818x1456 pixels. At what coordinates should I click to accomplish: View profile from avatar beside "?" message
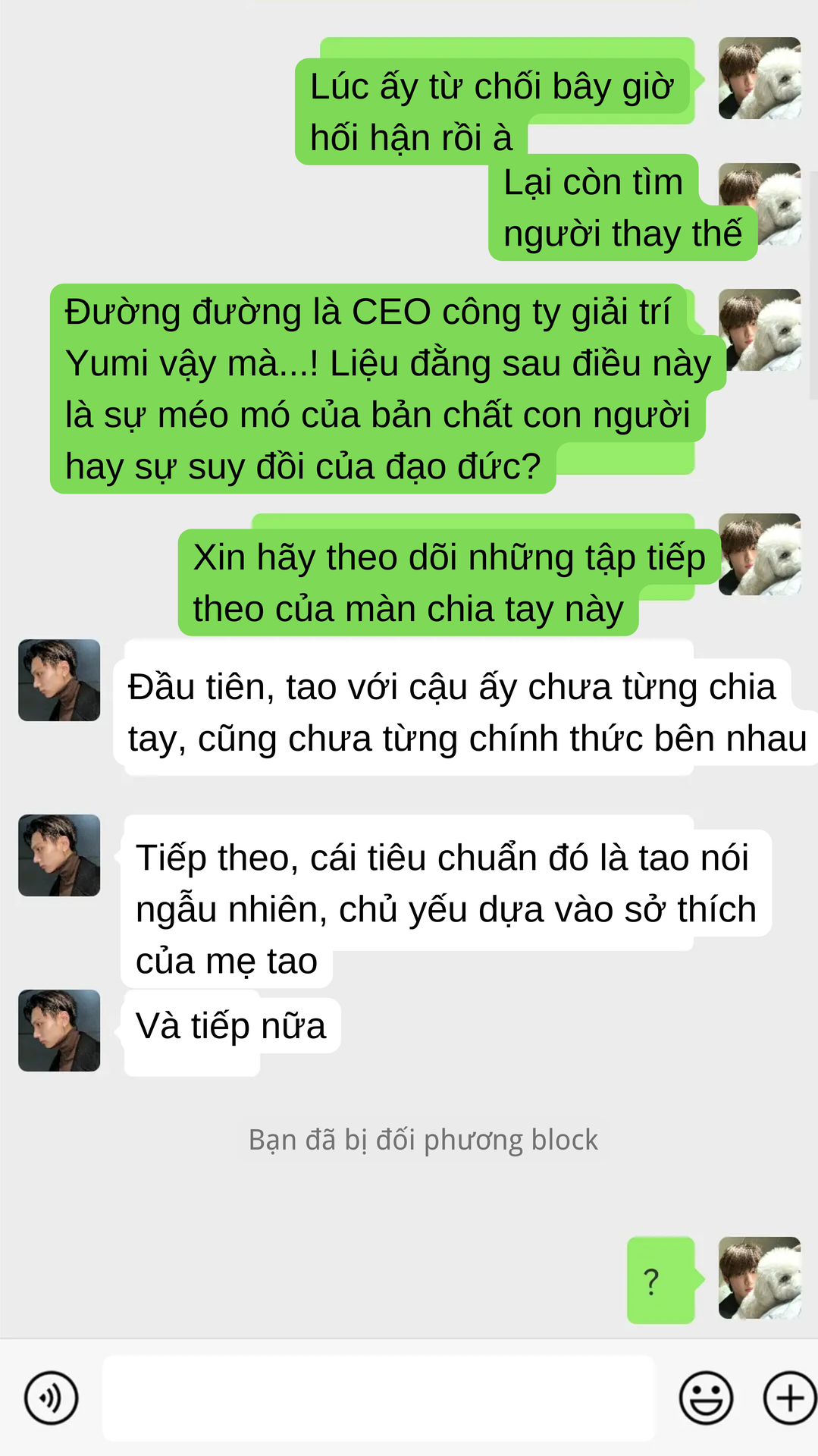tap(760, 1278)
